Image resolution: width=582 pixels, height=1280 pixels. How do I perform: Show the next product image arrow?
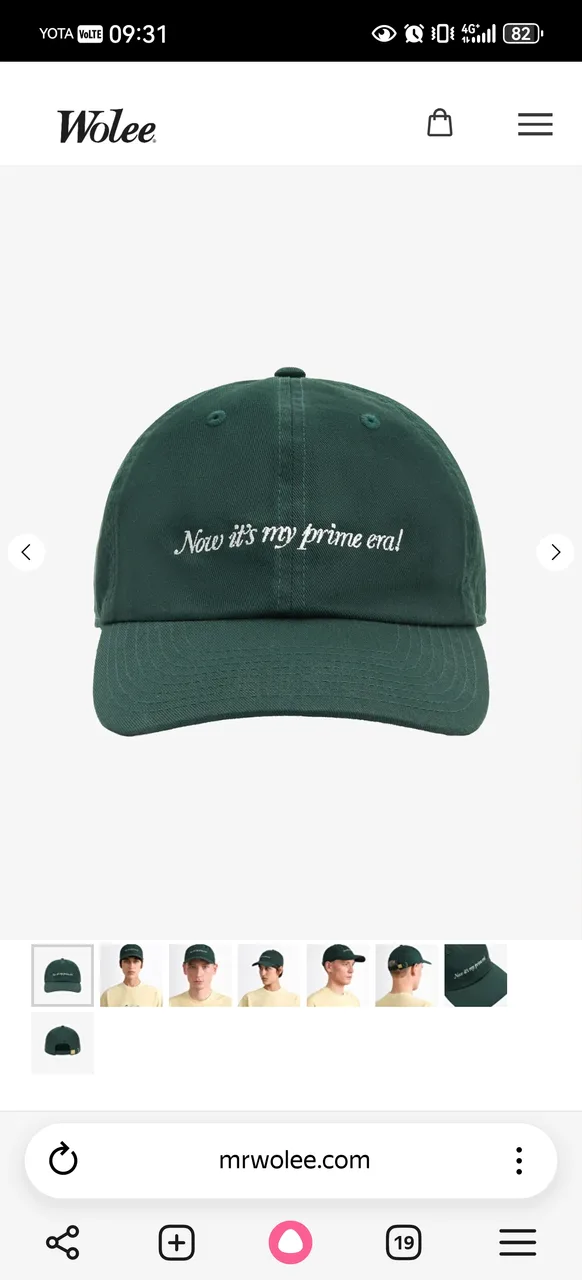(555, 552)
